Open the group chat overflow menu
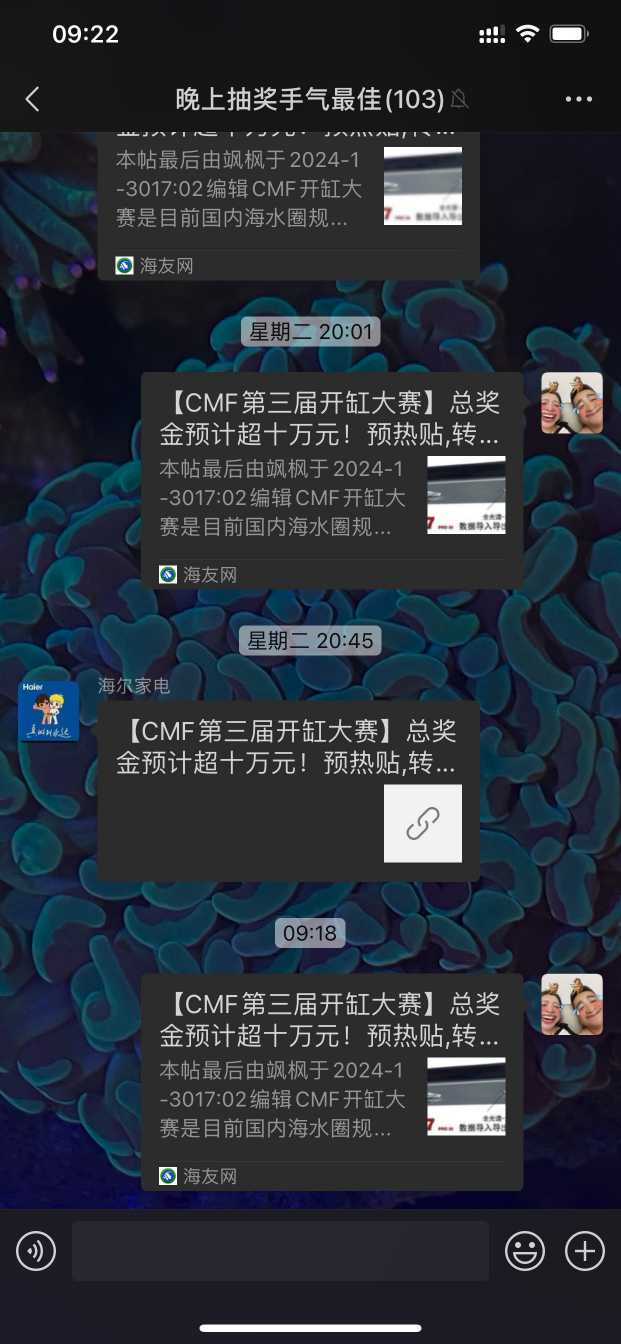621x1344 pixels. (x=579, y=99)
